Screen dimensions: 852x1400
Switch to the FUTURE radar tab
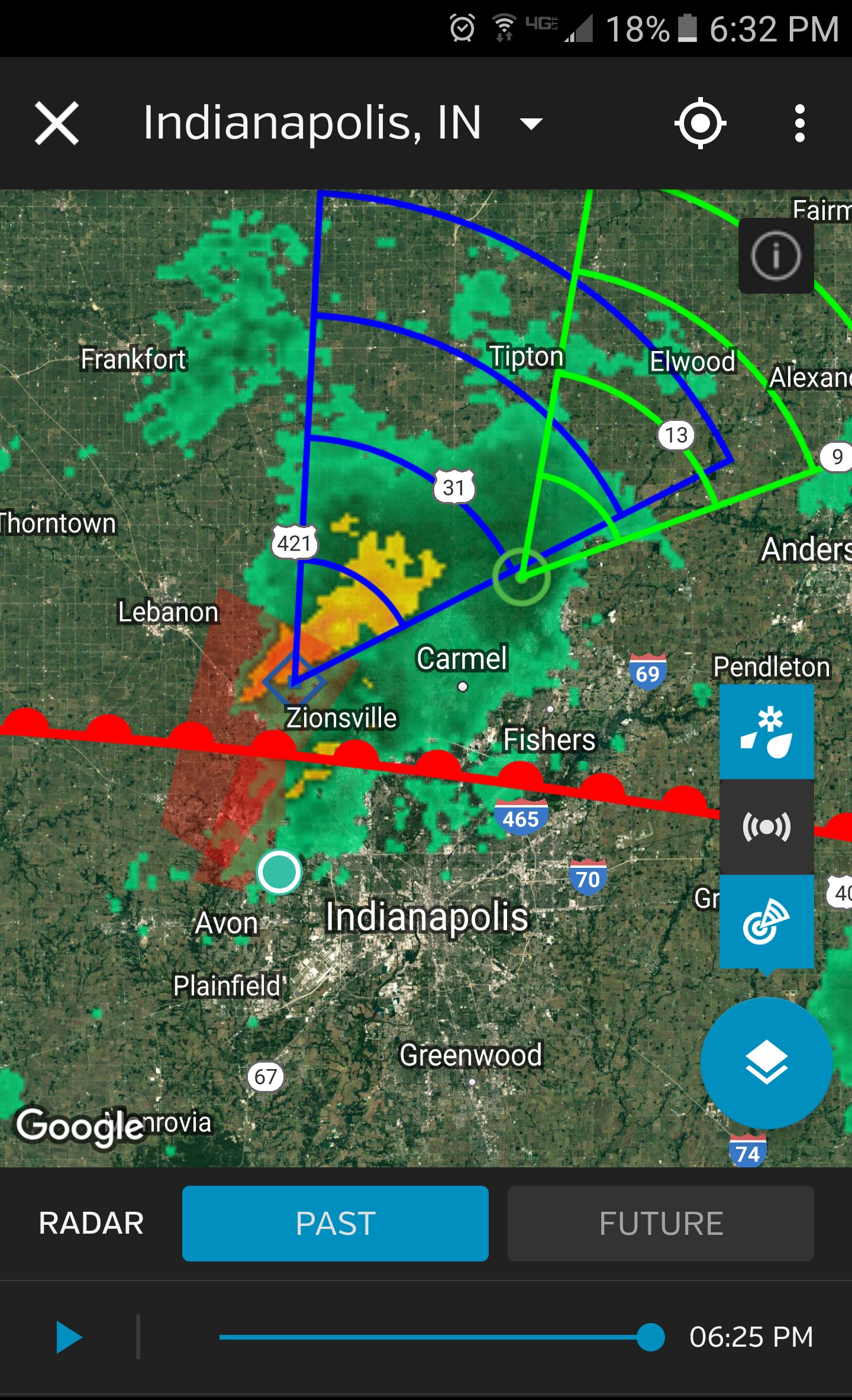[661, 1223]
